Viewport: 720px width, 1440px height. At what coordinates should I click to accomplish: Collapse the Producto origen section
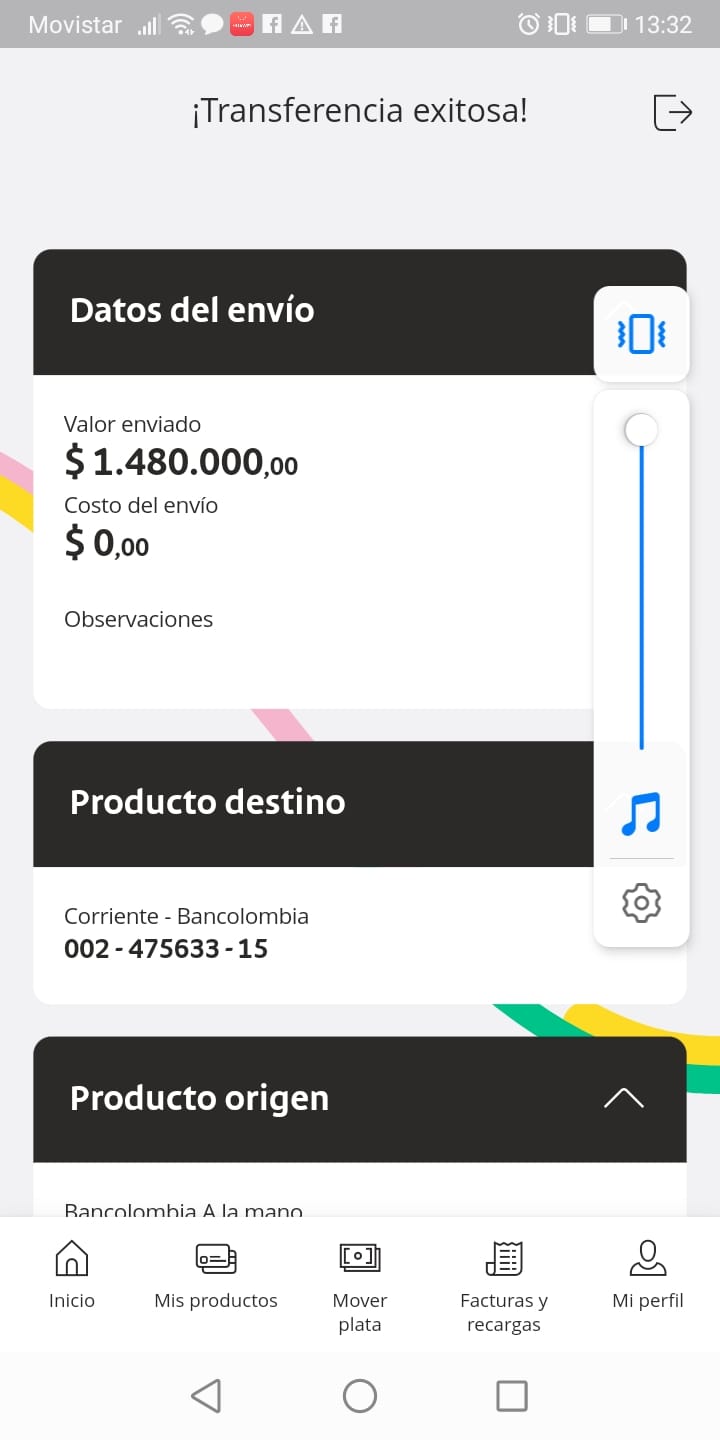[x=624, y=1098]
